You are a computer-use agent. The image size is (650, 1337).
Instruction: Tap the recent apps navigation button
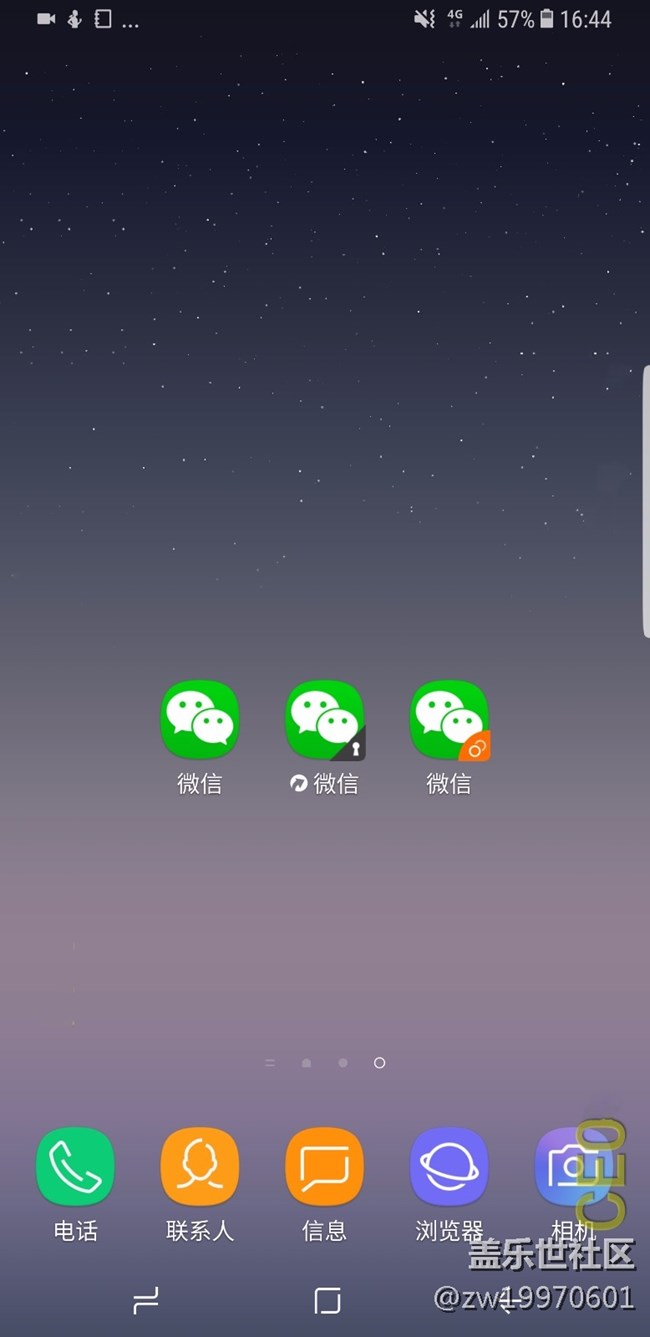point(146,1301)
